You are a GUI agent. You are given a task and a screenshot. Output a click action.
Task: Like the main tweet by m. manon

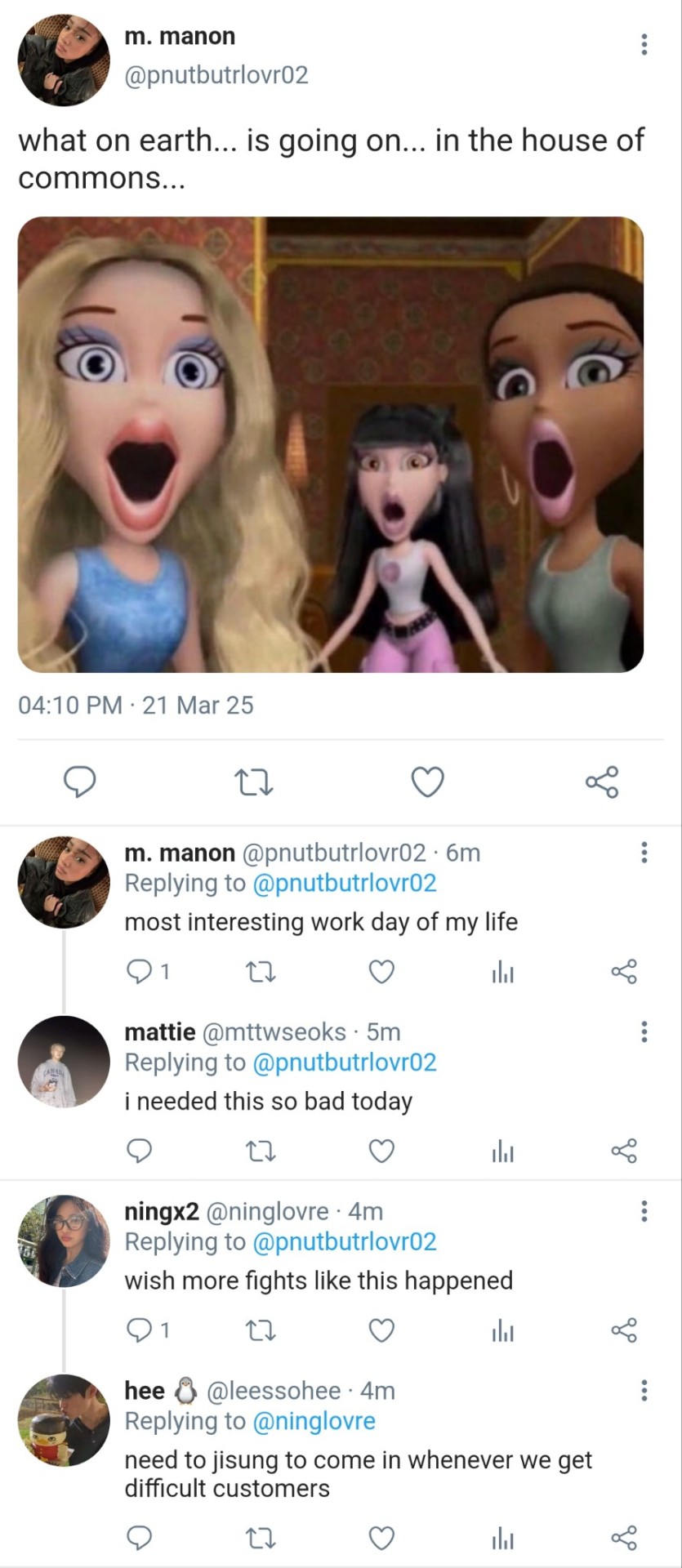click(x=427, y=782)
